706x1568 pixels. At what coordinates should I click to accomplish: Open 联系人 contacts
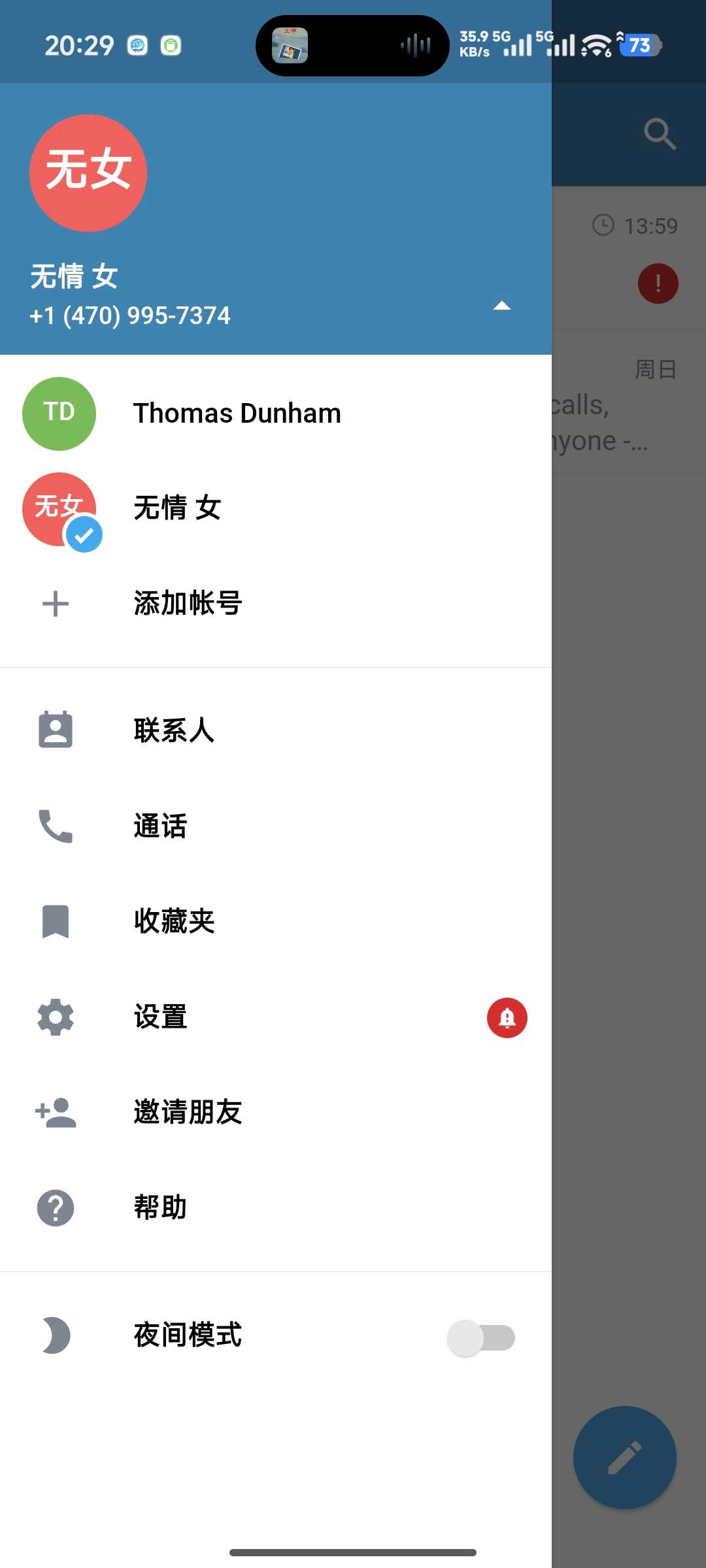[174, 730]
